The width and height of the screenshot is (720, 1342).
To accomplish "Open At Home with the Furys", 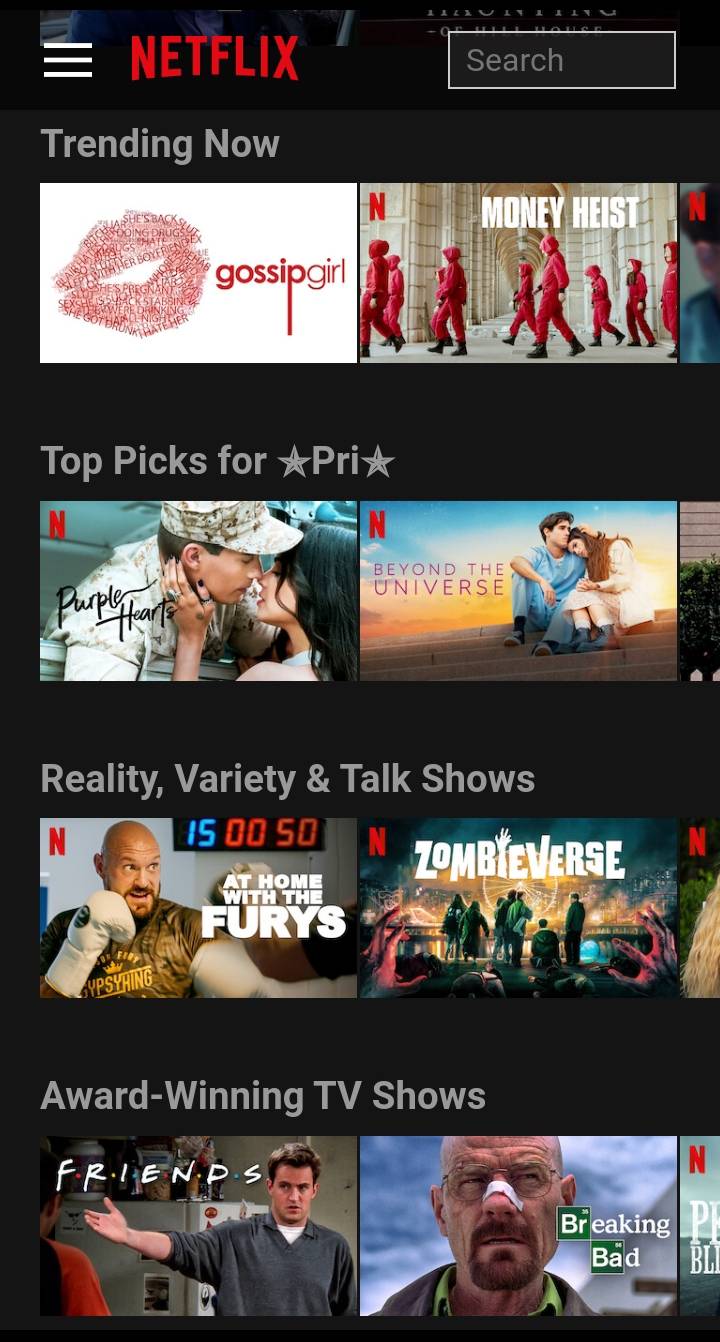I will 198,908.
